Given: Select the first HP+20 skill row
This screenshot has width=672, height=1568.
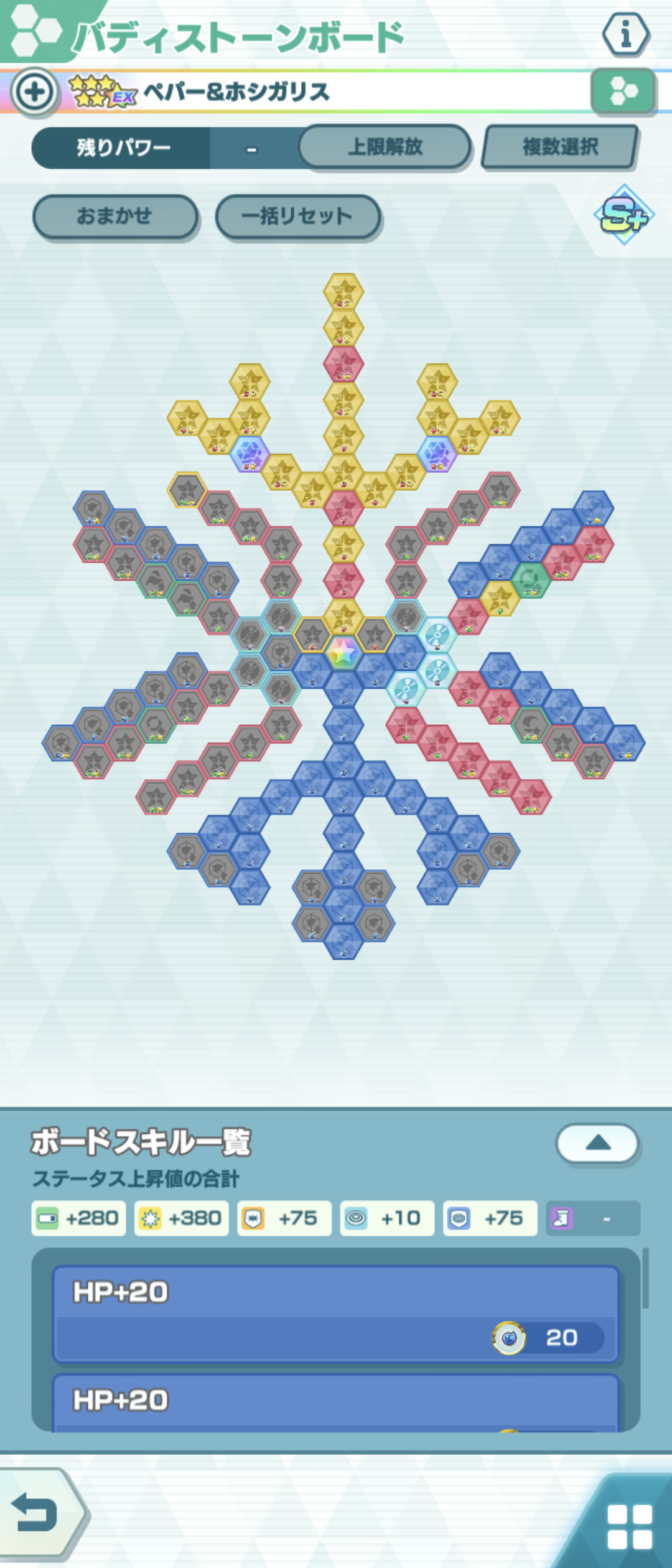Looking at the screenshot, I should (x=336, y=1313).
